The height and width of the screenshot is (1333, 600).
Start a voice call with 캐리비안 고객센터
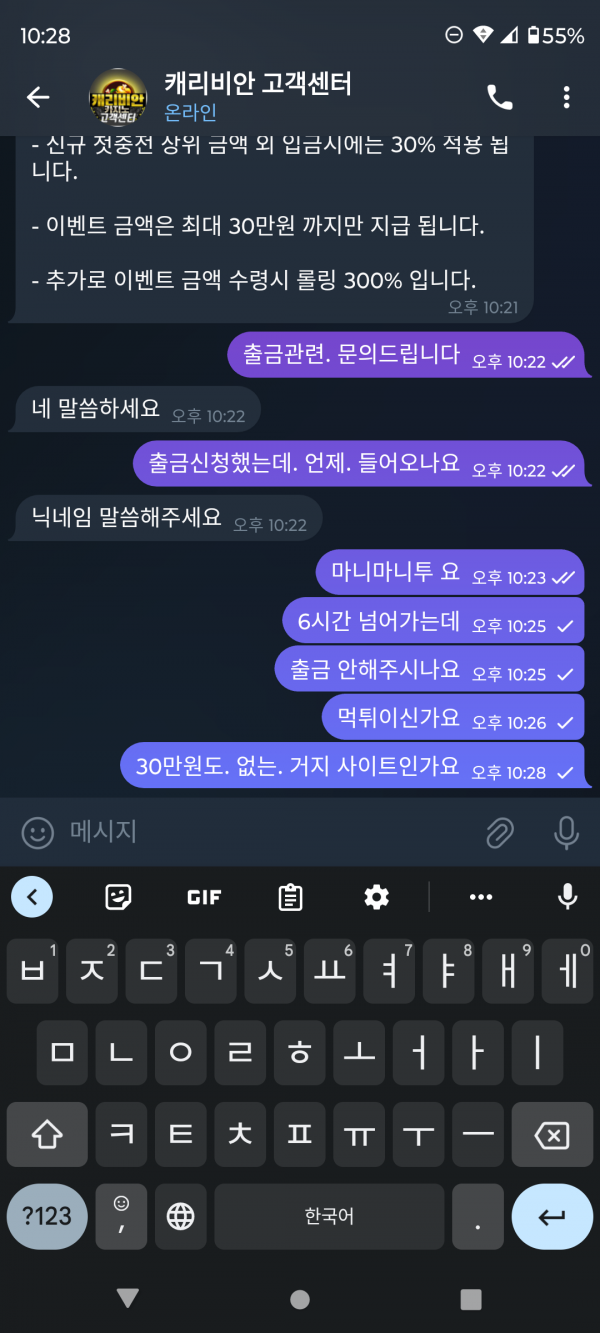[499, 97]
